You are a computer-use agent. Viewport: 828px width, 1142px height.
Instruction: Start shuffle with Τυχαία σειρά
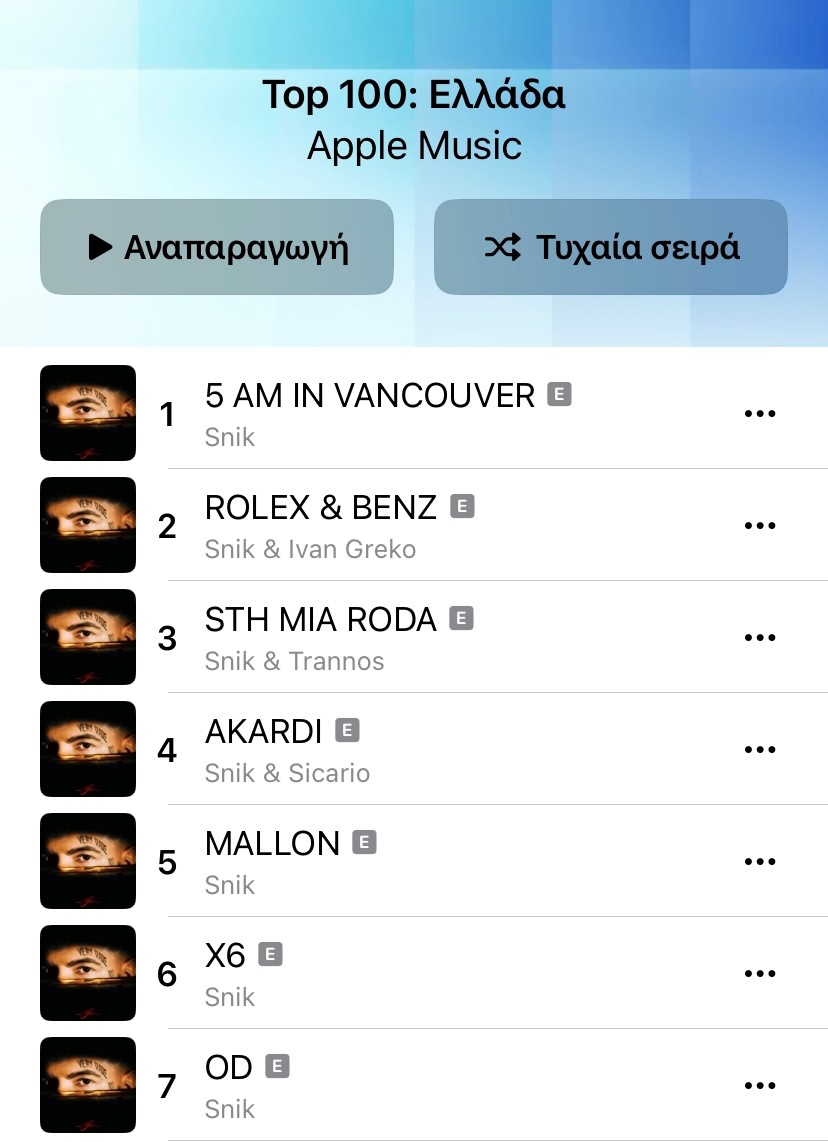point(611,247)
